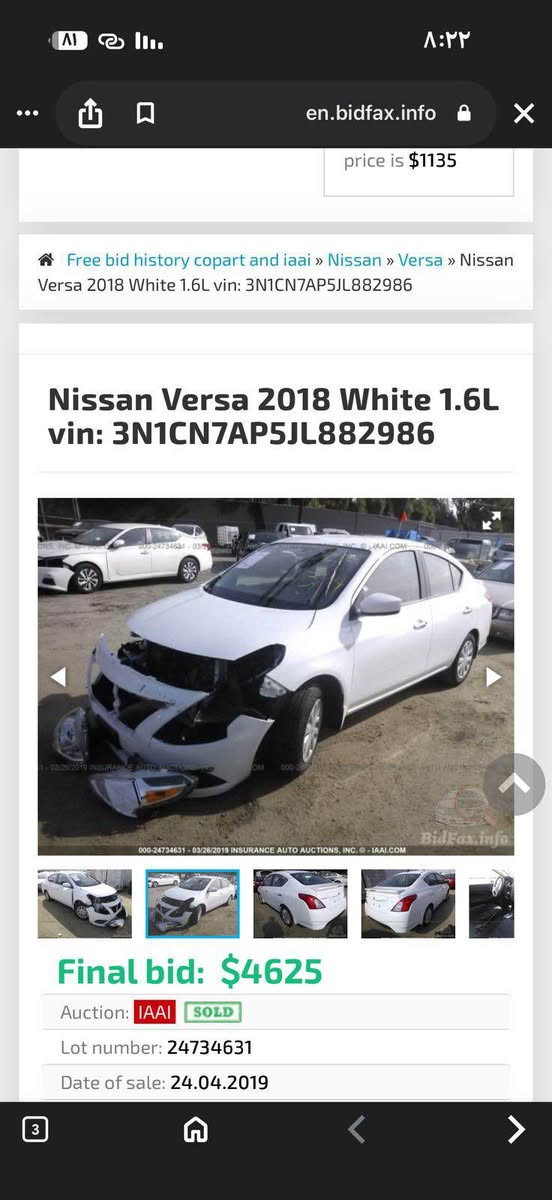Bookmark this page

[145, 114]
